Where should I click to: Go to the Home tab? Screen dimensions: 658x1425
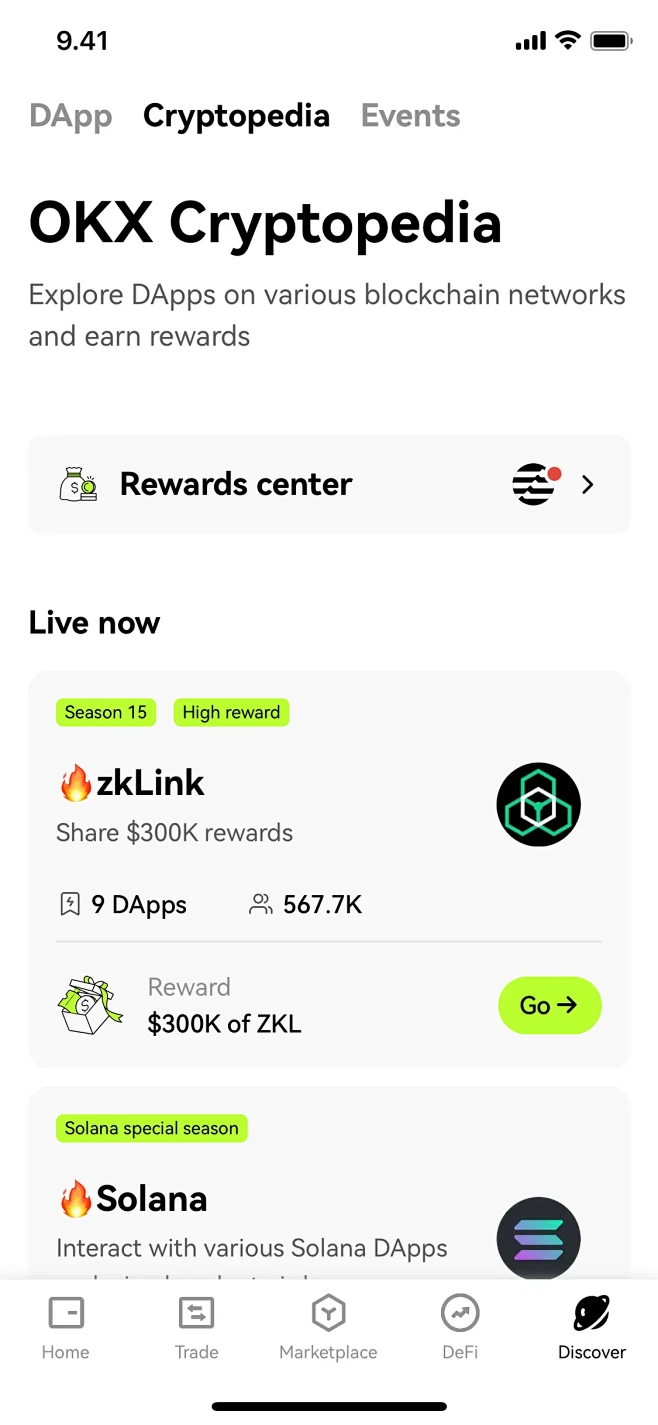(66, 1327)
